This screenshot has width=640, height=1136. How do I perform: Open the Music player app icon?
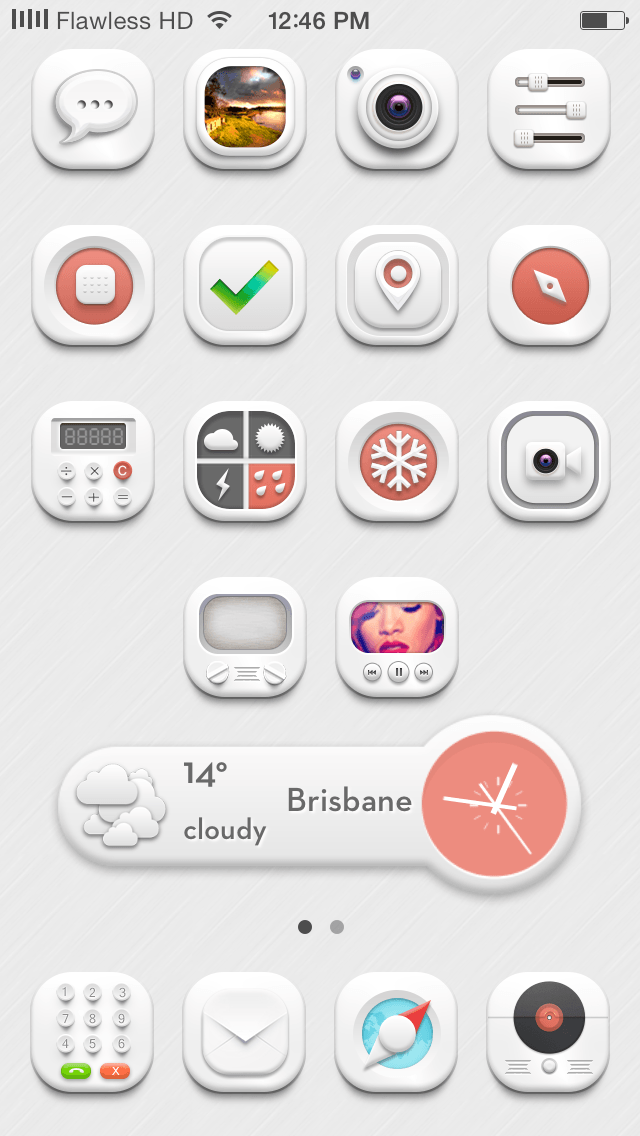(x=397, y=637)
